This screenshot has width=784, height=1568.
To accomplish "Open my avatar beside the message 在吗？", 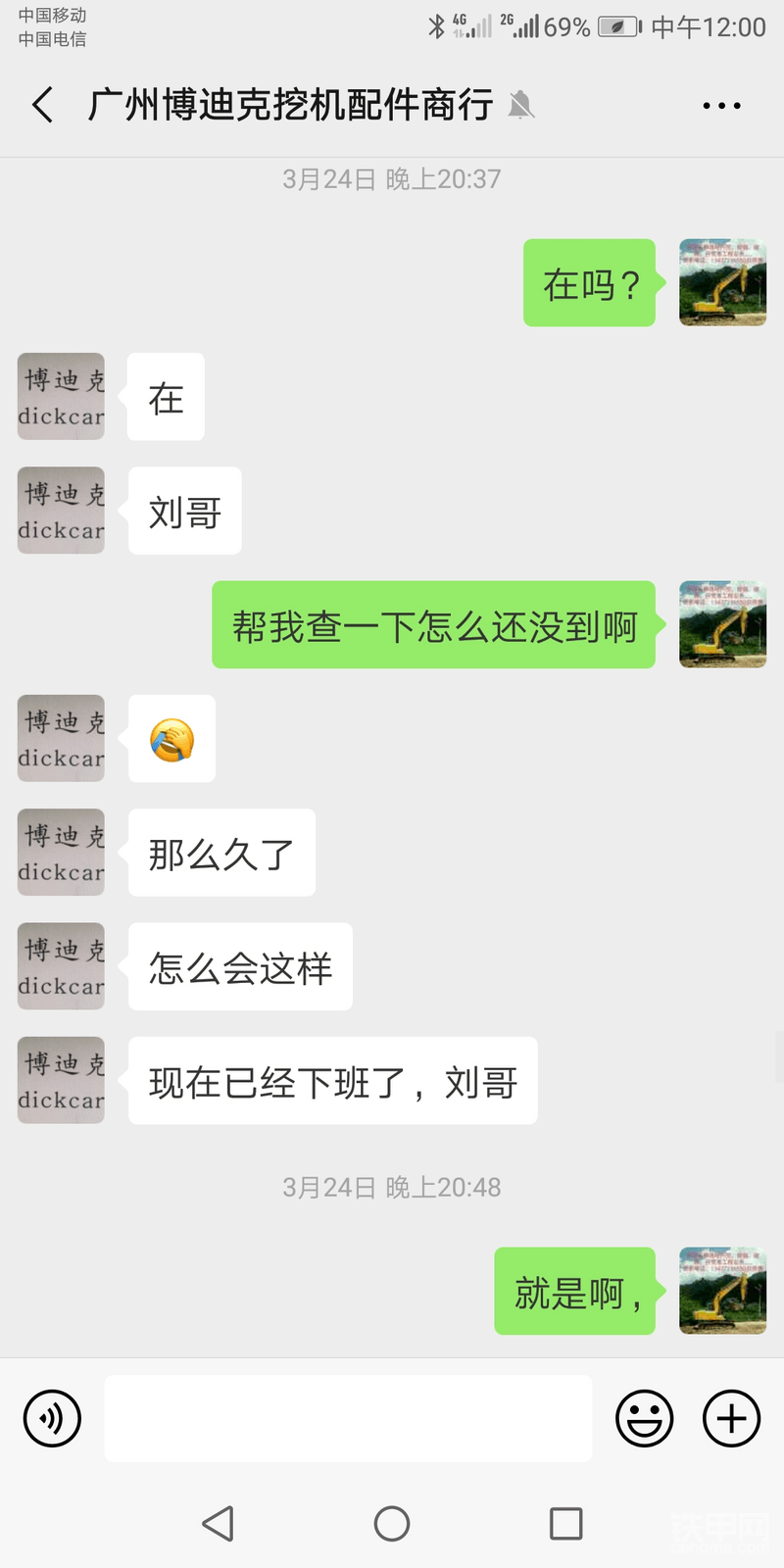I will point(722,282).
